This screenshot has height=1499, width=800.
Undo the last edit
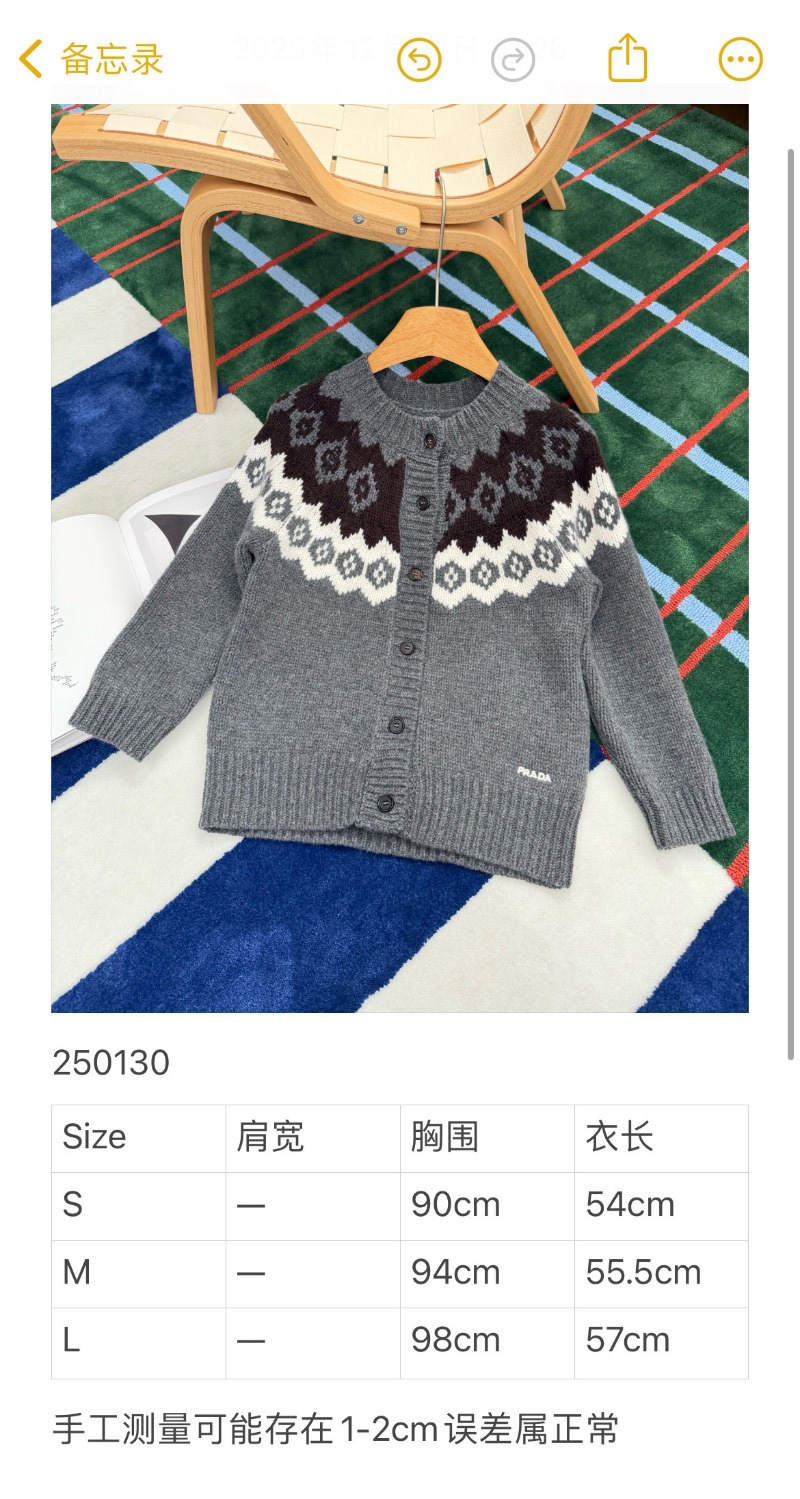click(419, 60)
